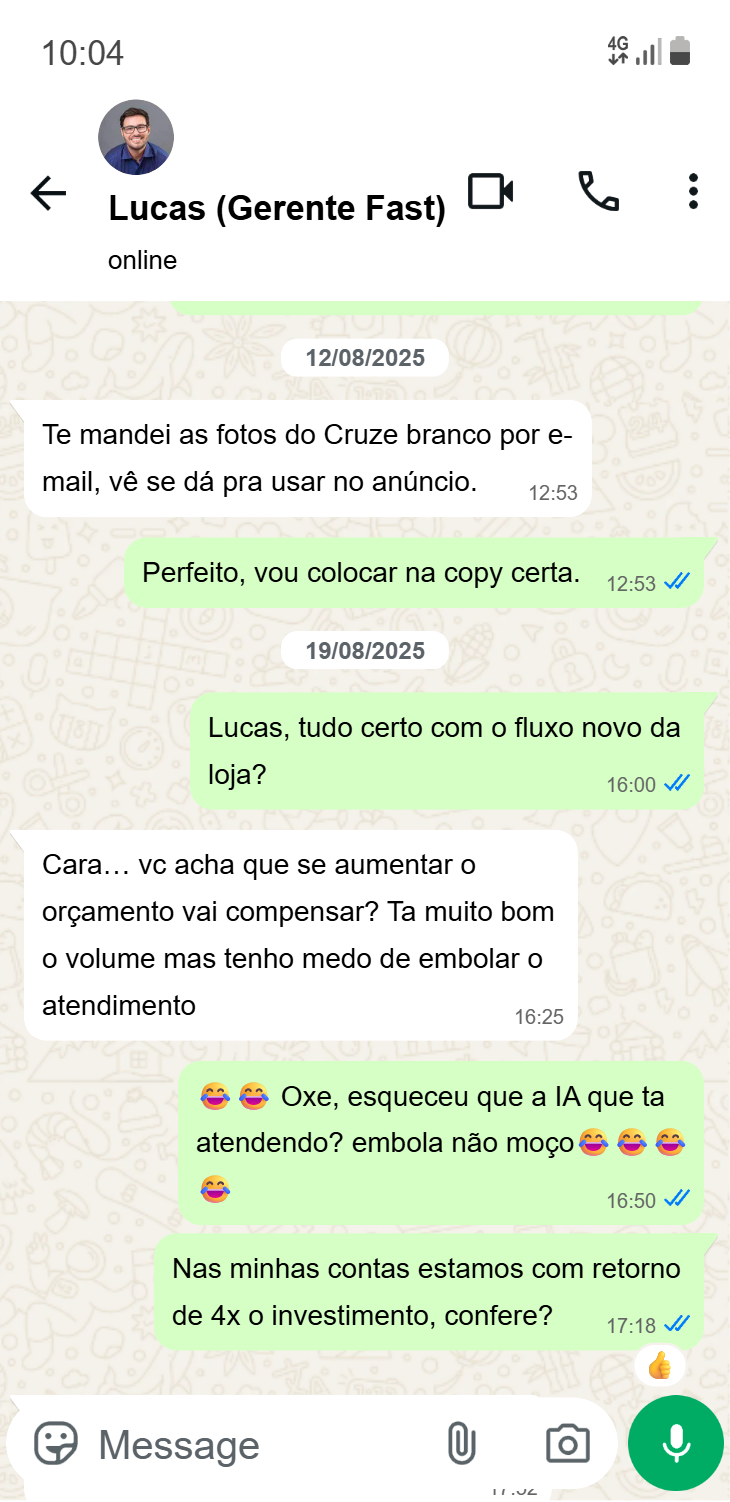
Task: Tap the 19/08/2025 date divider
Action: [x=364, y=649]
